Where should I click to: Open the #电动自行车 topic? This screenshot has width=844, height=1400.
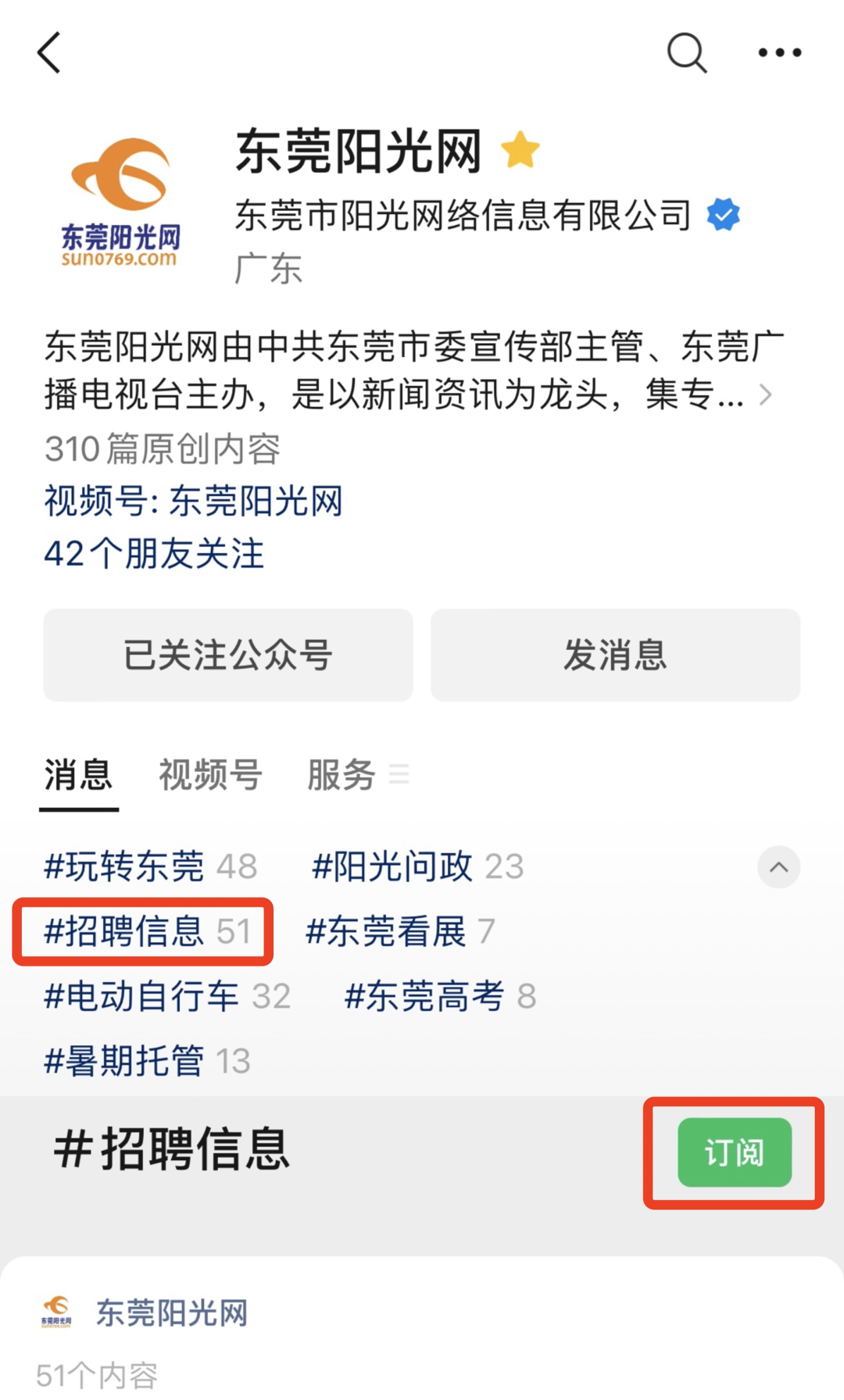[x=167, y=996]
